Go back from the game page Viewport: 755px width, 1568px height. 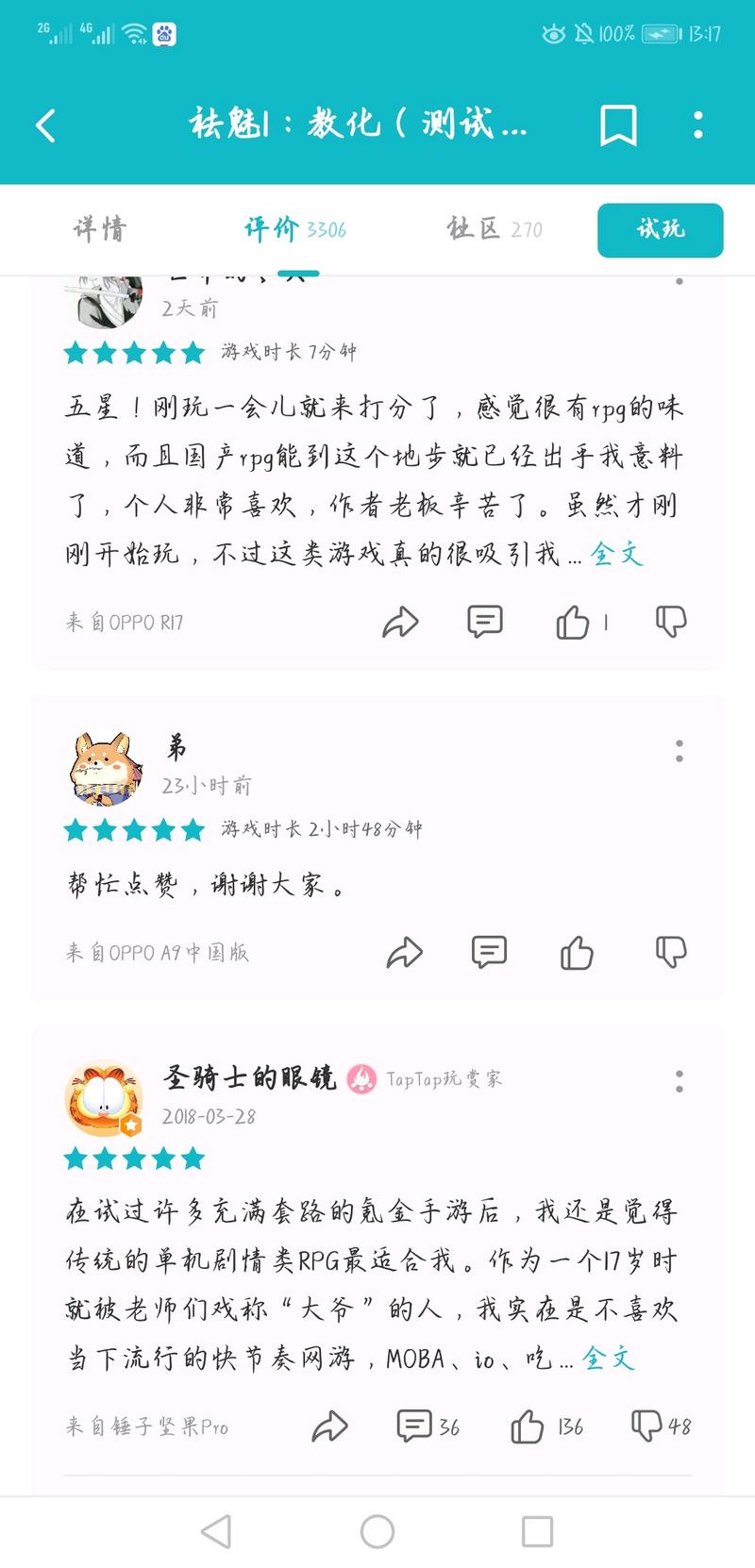45,125
